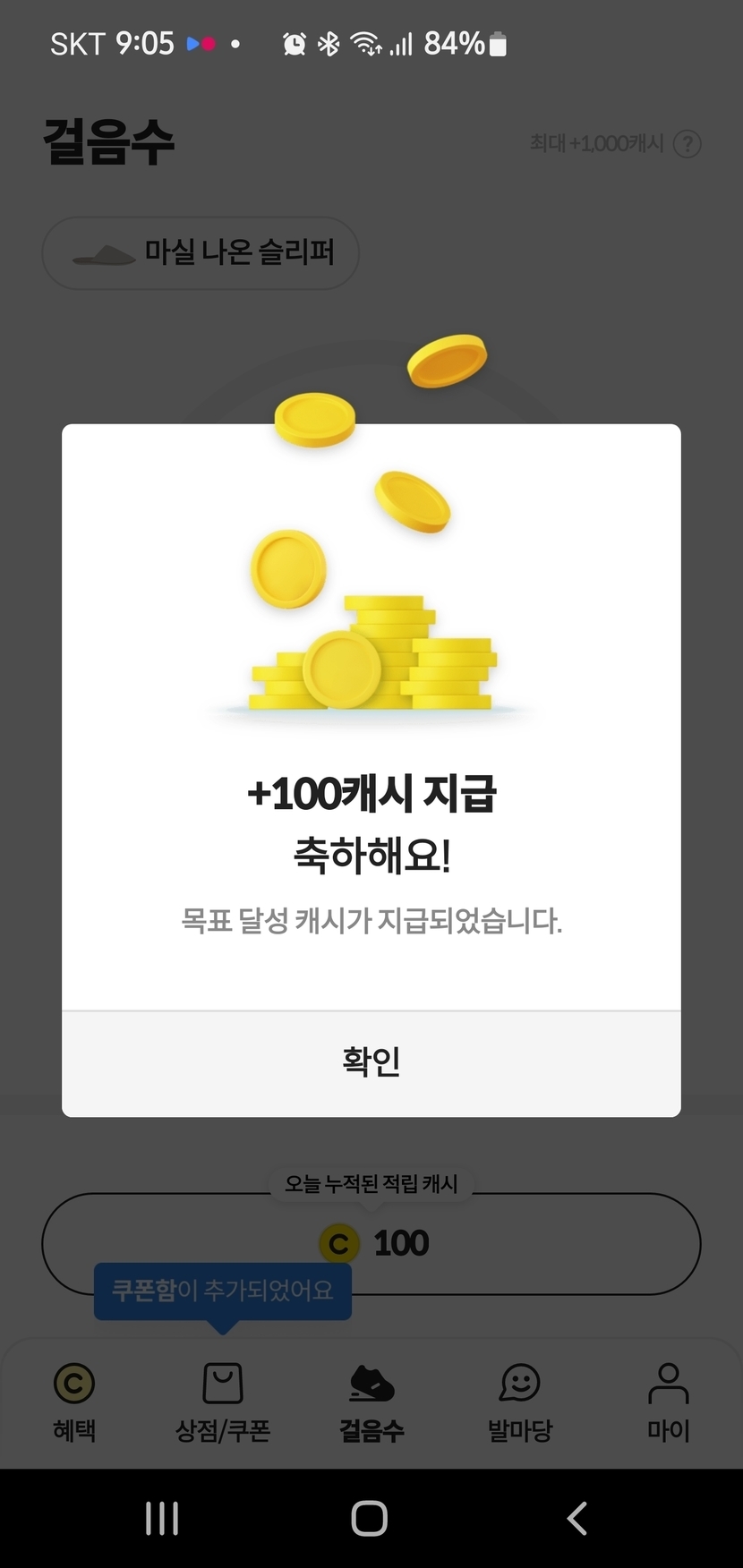Go to the system home screen
The height and width of the screenshot is (1568, 743).
pyautogui.click(x=370, y=1518)
